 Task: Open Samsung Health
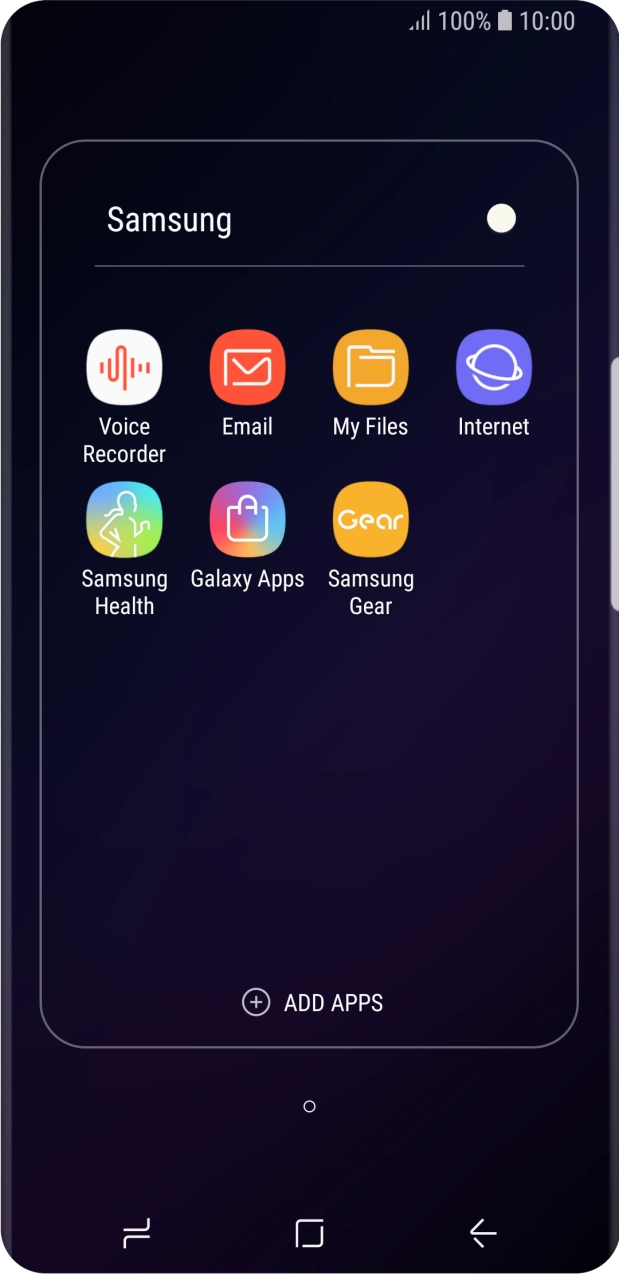pyautogui.click(x=124, y=520)
